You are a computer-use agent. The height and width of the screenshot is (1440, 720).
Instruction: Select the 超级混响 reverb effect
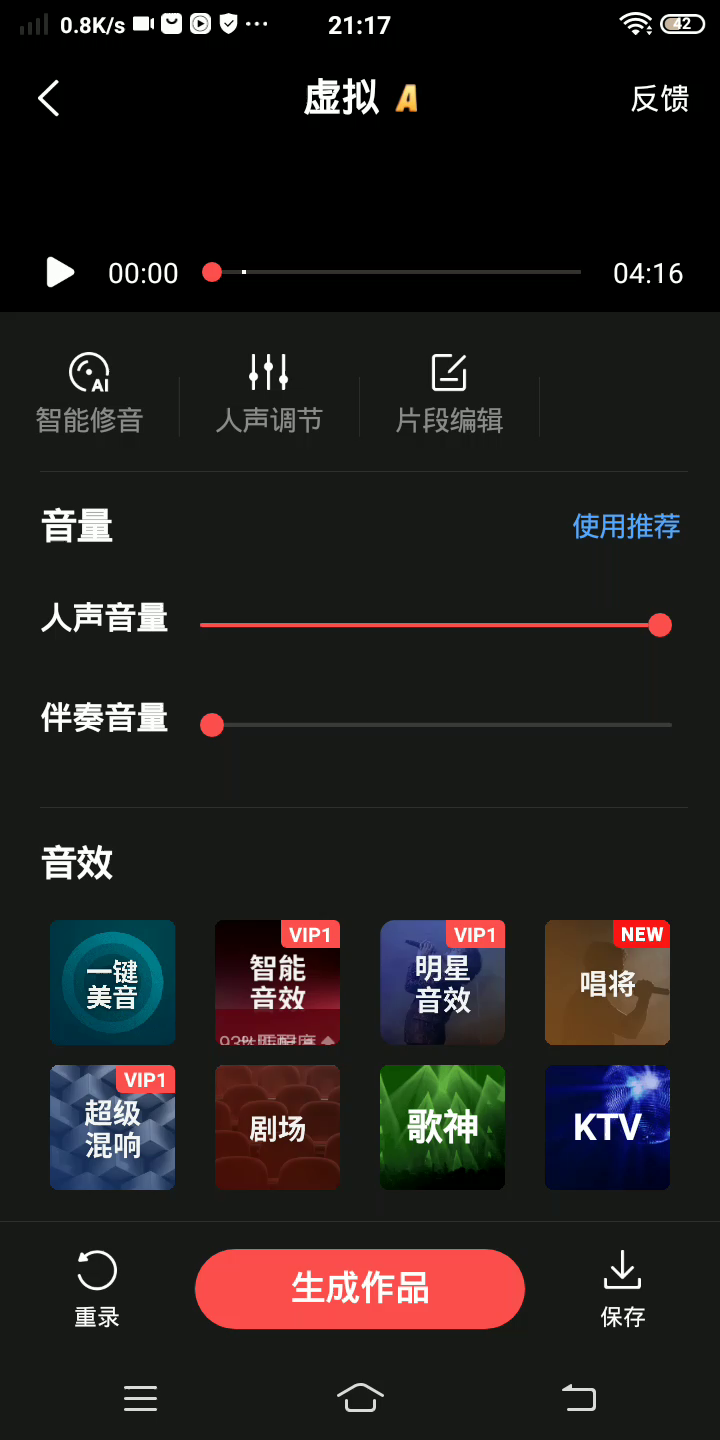click(x=113, y=1127)
